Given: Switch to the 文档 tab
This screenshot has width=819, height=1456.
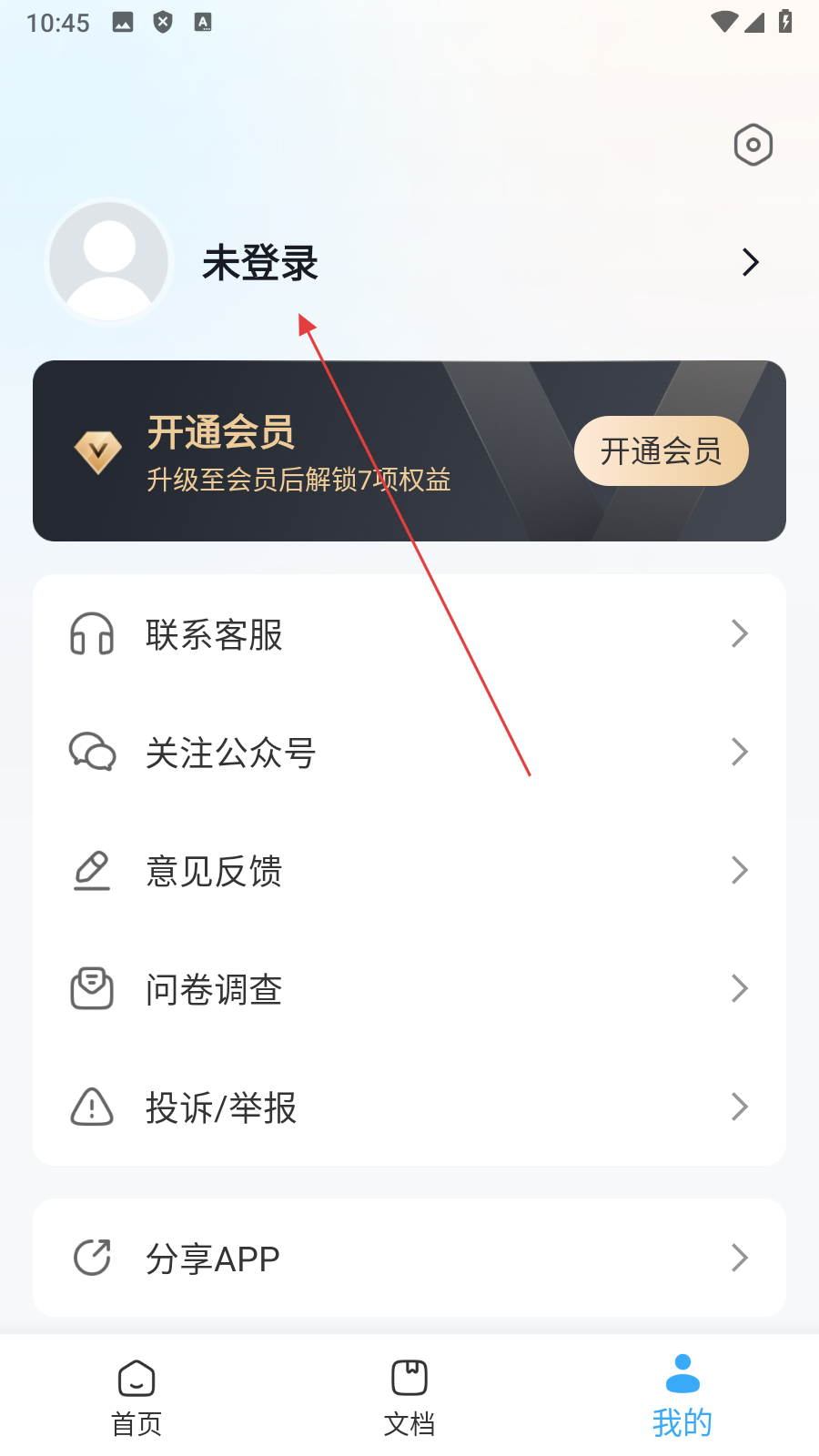Looking at the screenshot, I should pos(409,1397).
